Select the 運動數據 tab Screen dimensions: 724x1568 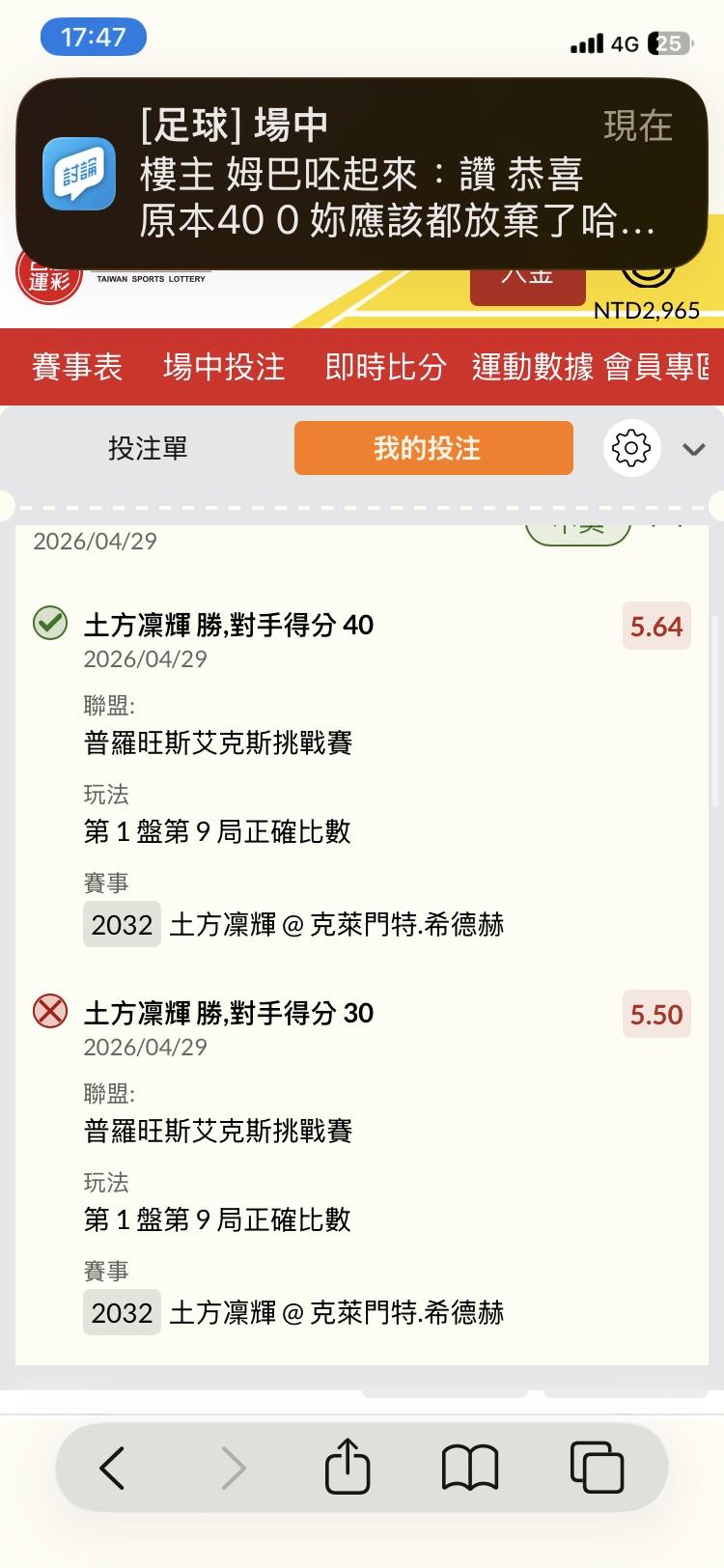coord(533,367)
